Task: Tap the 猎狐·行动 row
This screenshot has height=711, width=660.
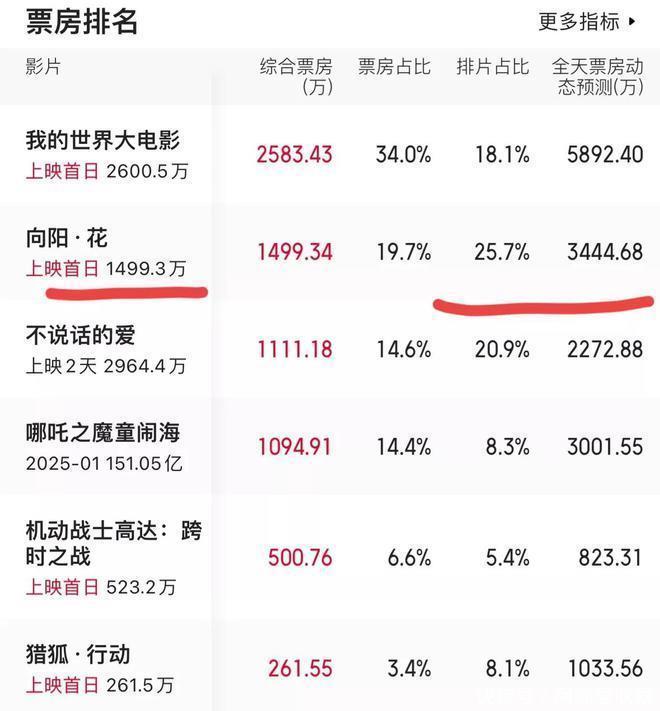Action: click(330, 667)
